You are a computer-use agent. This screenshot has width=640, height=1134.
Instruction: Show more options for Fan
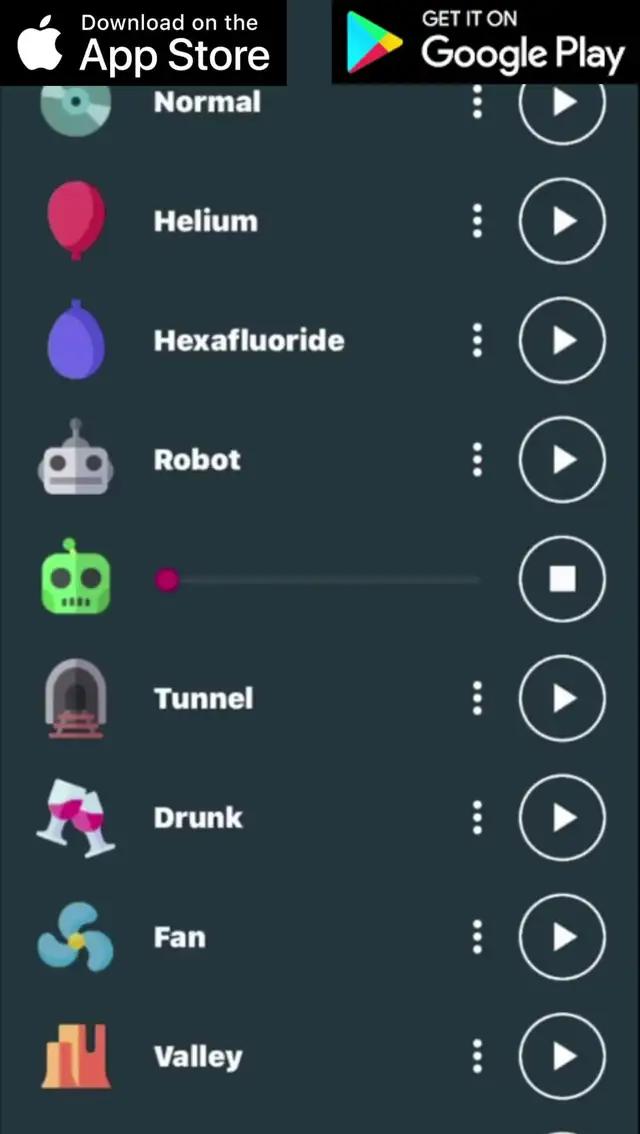tap(477, 937)
